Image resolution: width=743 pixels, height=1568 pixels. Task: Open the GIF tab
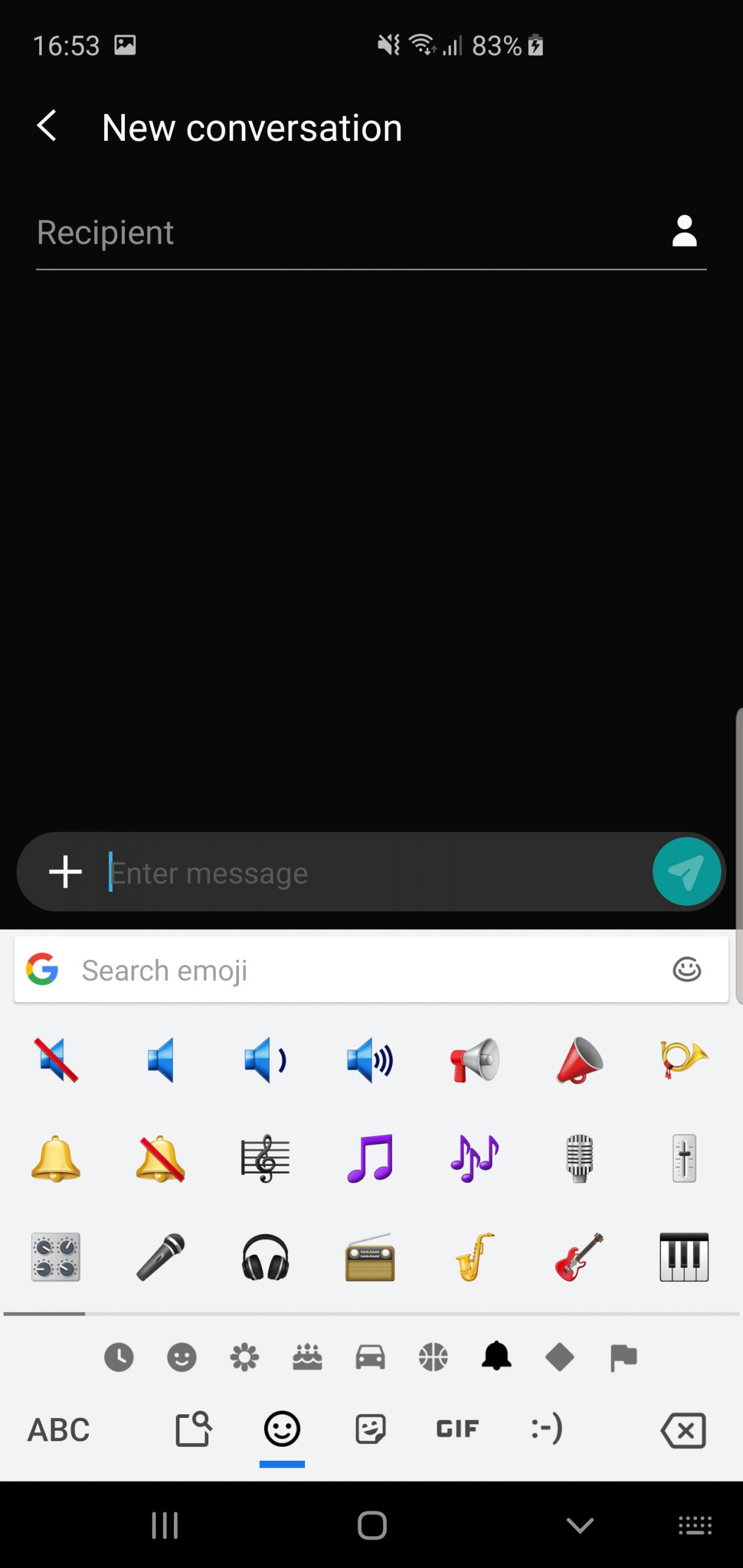click(x=457, y=1429)
